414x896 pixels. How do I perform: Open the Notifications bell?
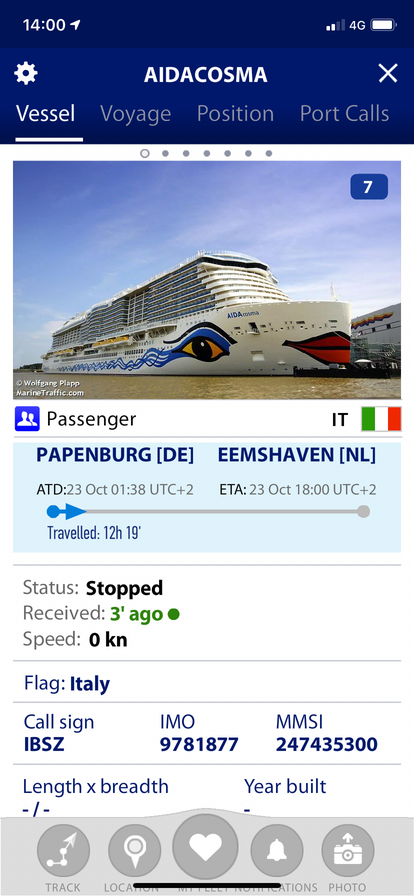pos(277,852)
